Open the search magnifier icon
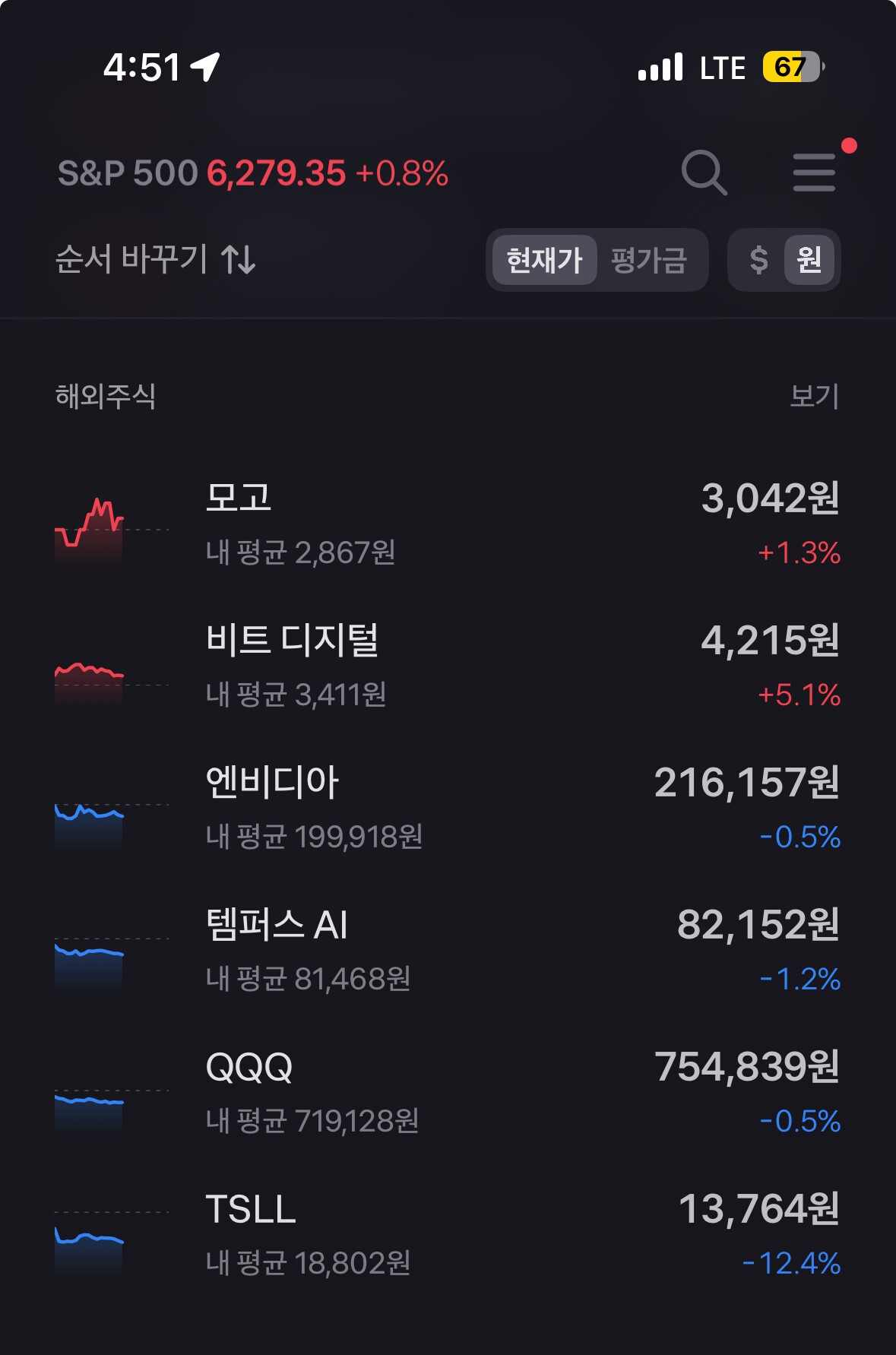Image resolution: width=896 pixels, height=1355 pixels. click(704, 173)
